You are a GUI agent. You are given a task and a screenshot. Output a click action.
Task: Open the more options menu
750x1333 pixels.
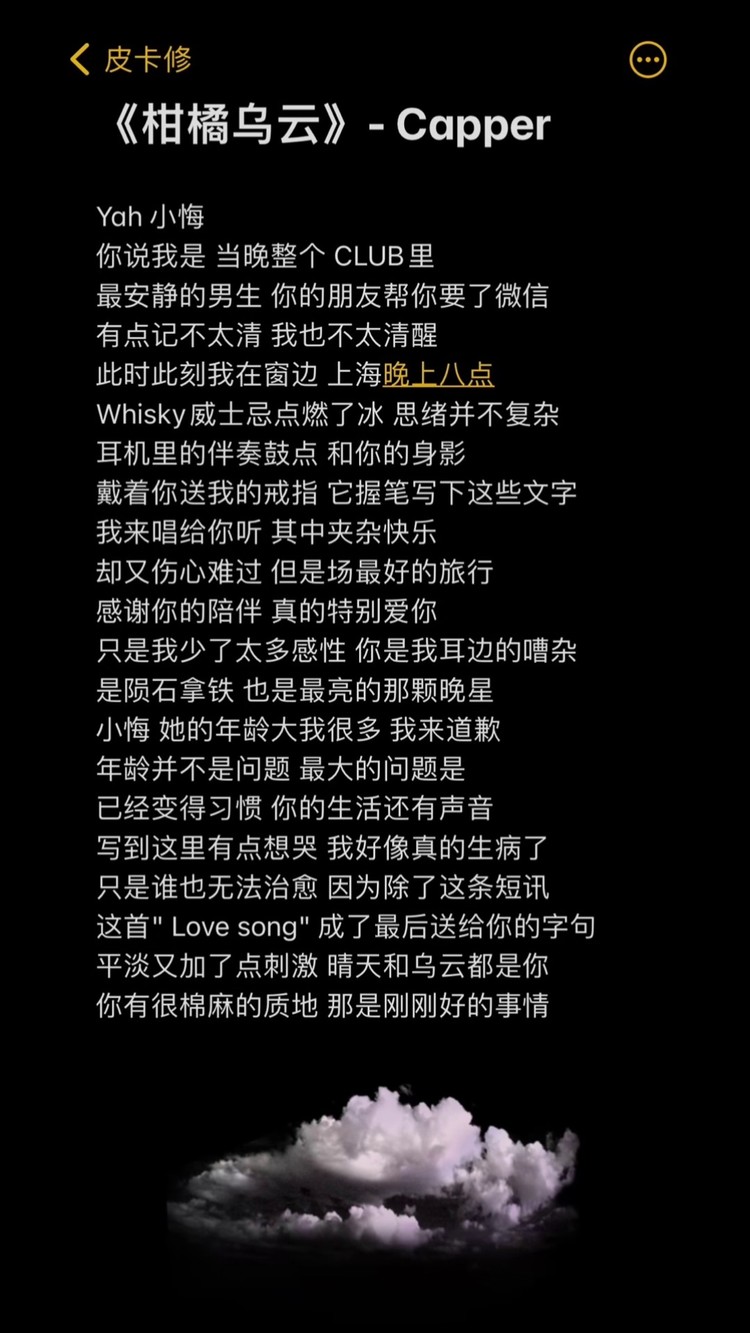648,60
